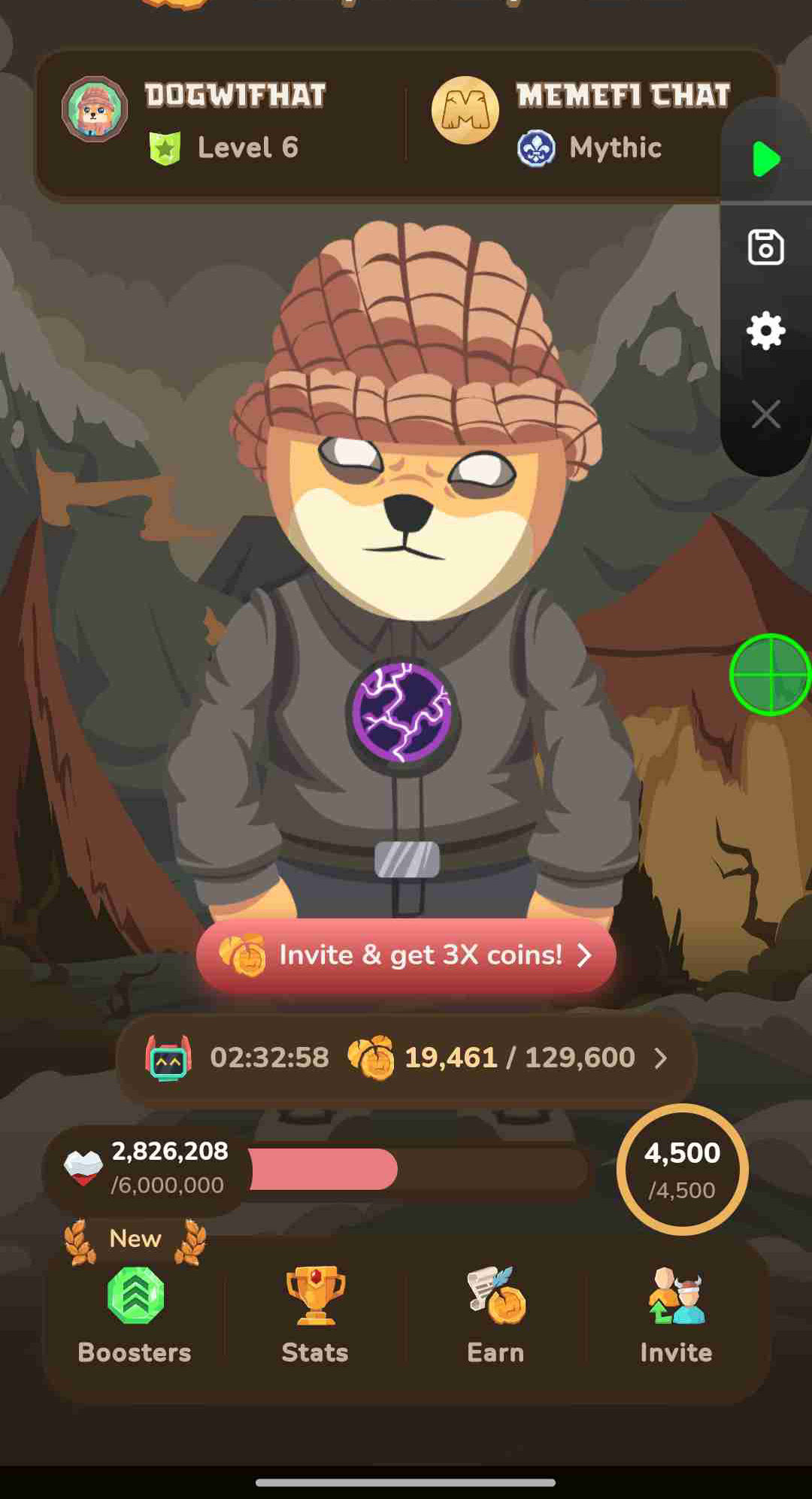The width and height of the screenshot is (812, 1499).
Task: Tap the green crosshair target button
Action: 770,675
